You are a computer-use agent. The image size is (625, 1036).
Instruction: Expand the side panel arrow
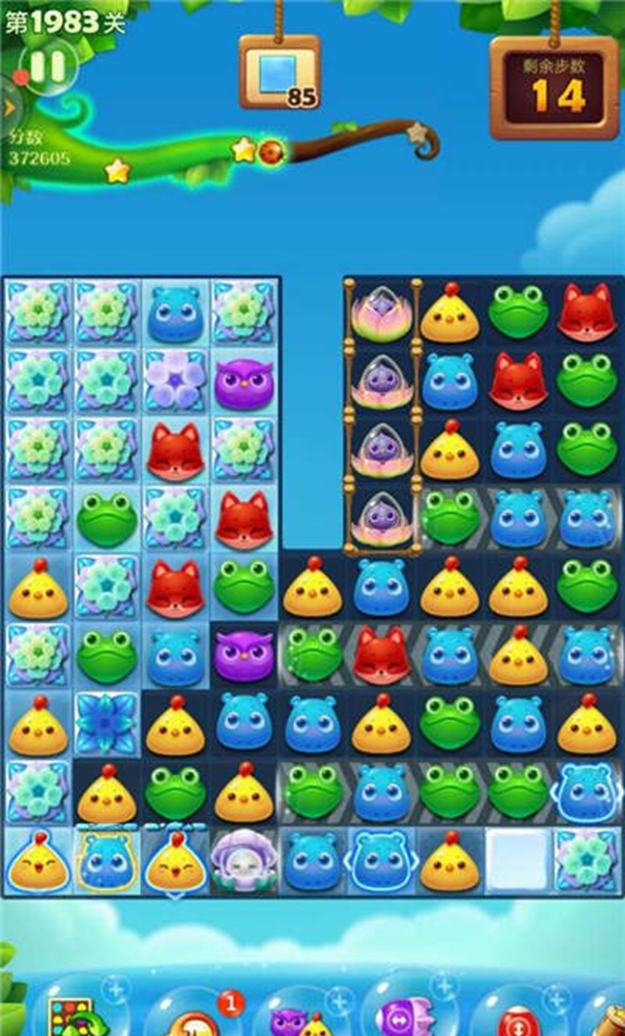[x=8, y=106]
